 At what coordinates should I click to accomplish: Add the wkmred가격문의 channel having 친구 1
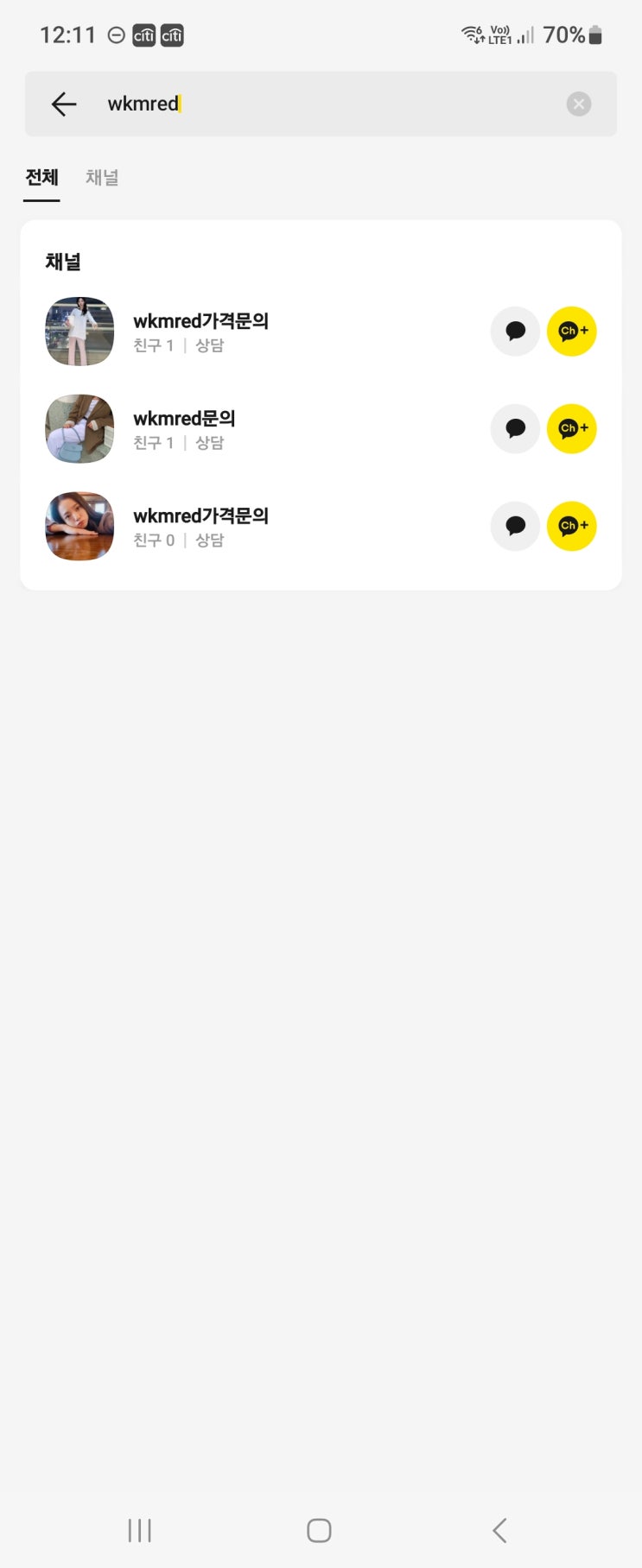(572, 332)
